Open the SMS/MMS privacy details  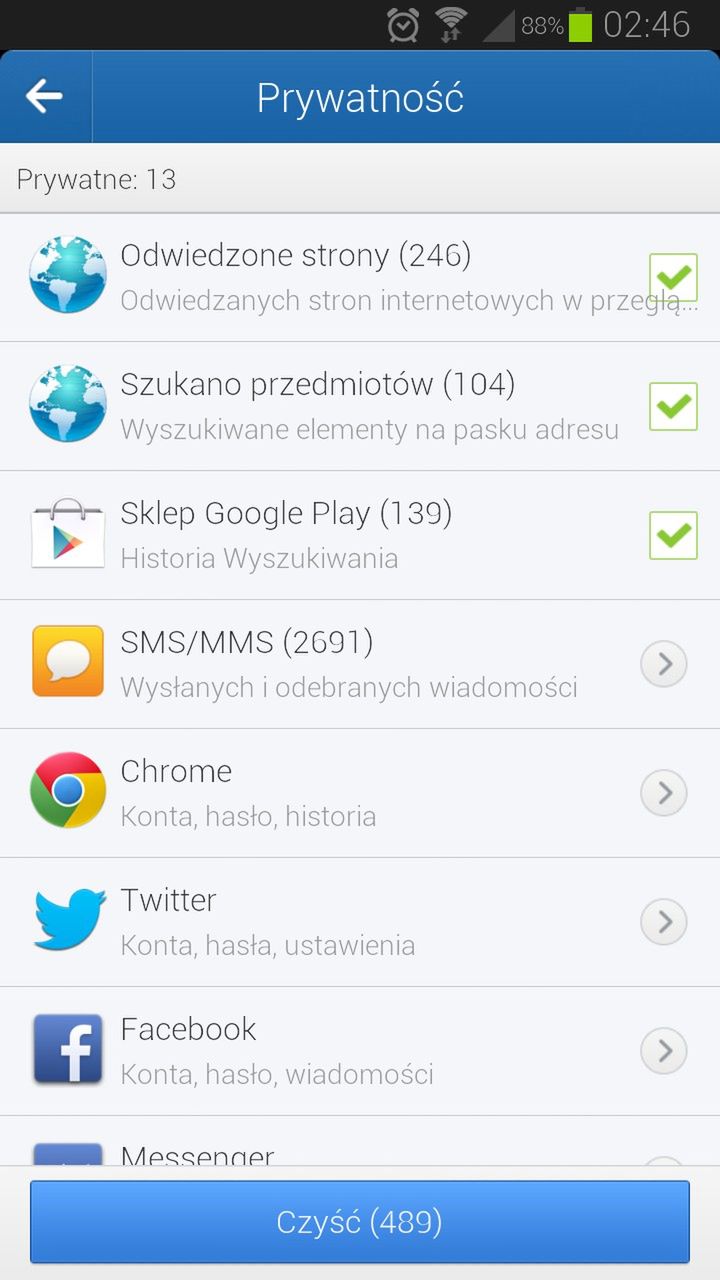[x=663, y=664]
